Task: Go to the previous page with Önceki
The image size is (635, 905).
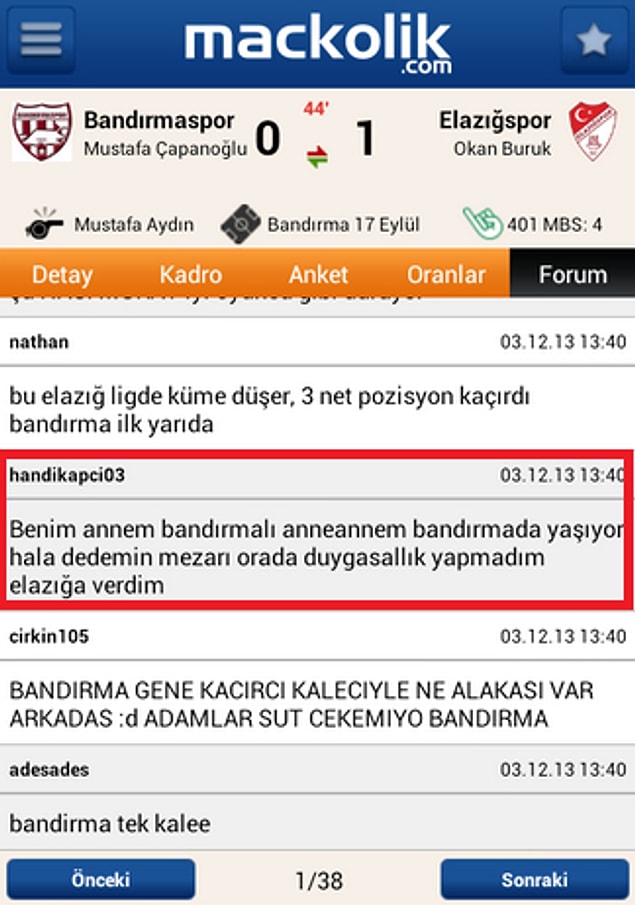Action: (x=101, y=880)
